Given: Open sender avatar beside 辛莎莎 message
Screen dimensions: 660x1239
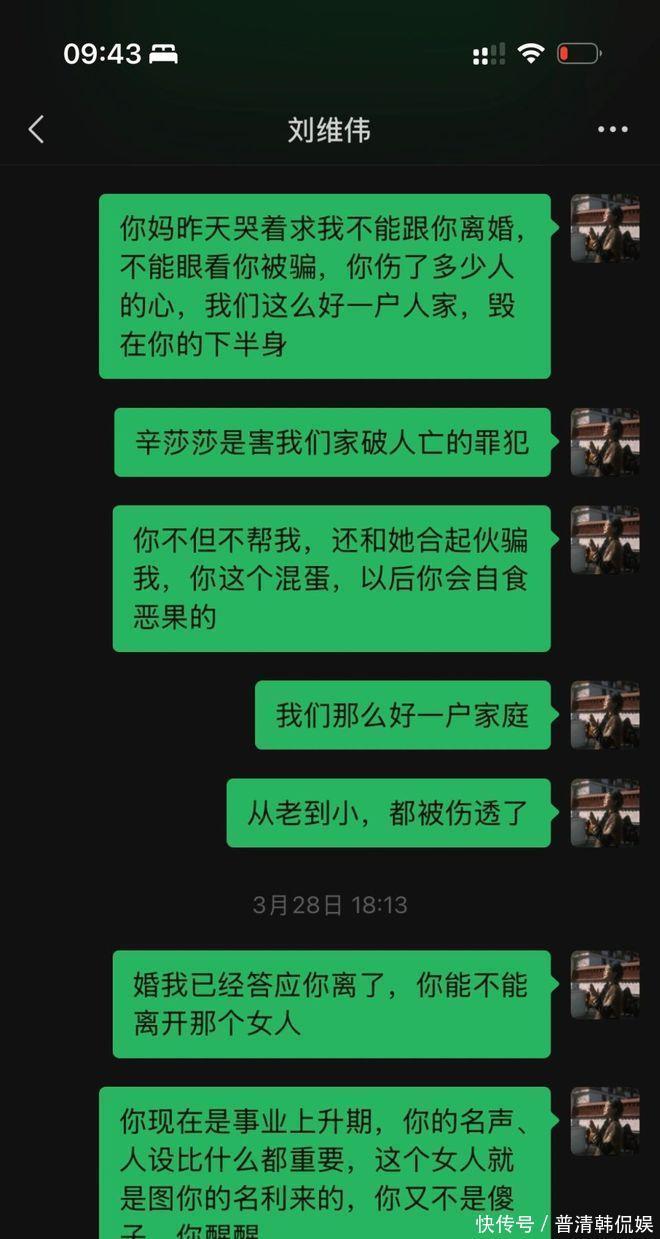Looking at the screenshot, I should pos(604,442).
